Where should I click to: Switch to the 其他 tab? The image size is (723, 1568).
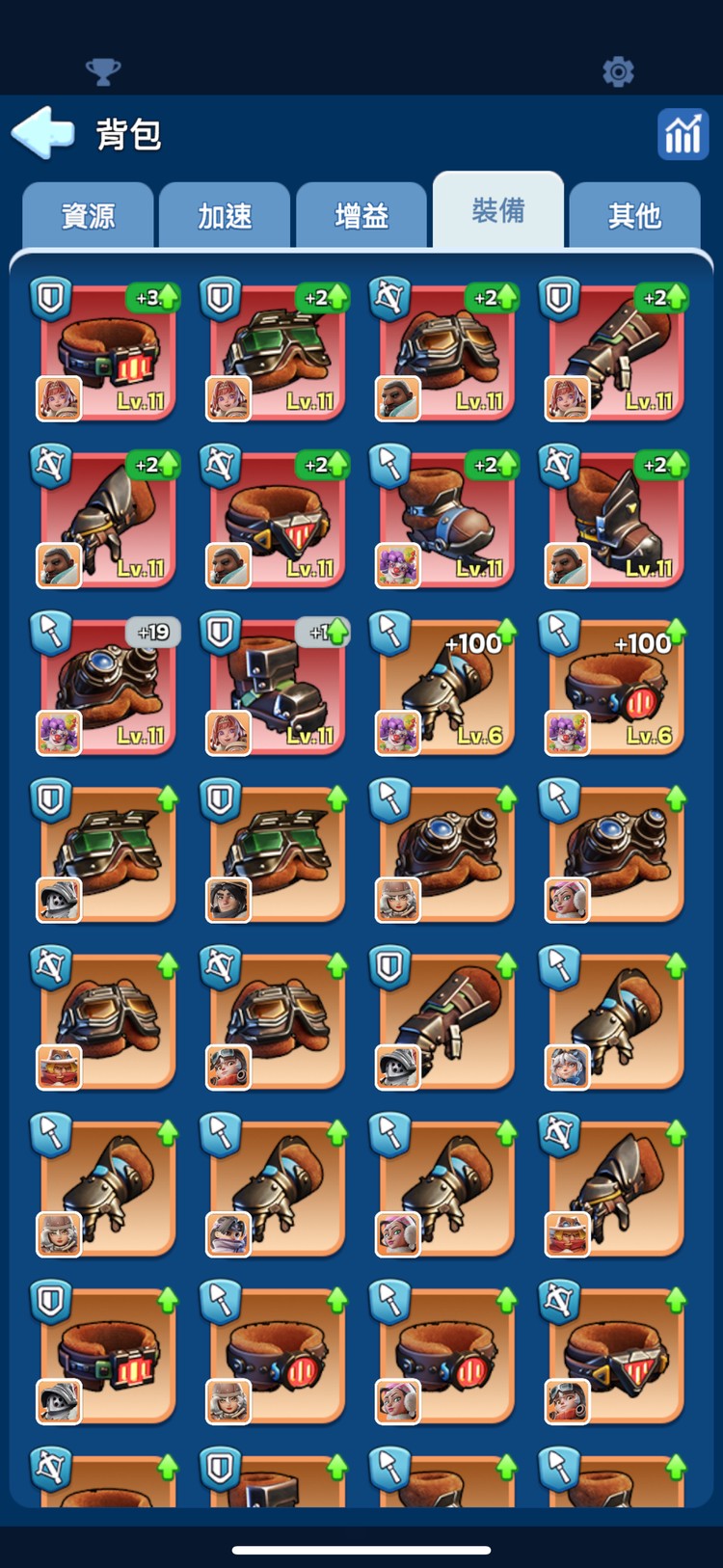pyautogui.click(x=634, y=216)
